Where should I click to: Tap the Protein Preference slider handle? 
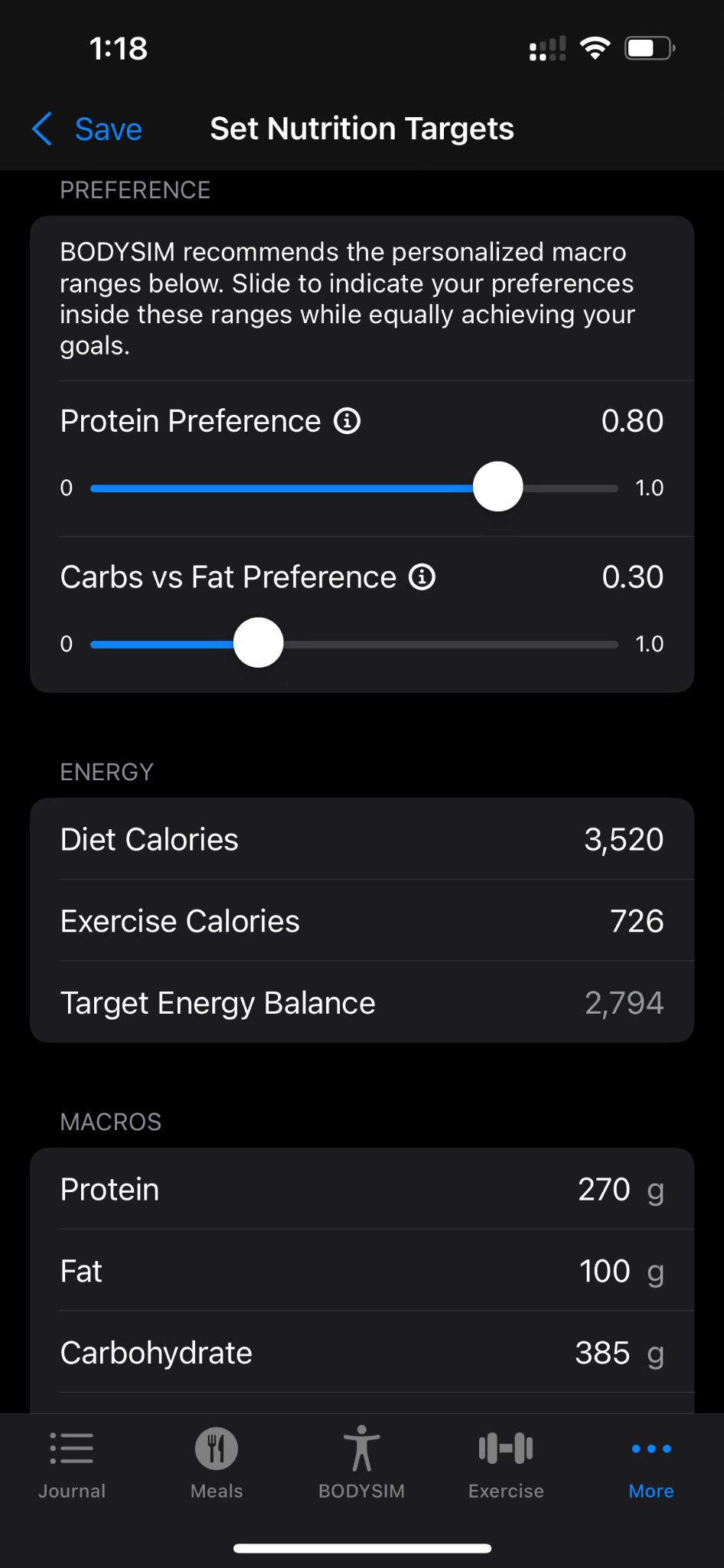(x=498, y=487)
